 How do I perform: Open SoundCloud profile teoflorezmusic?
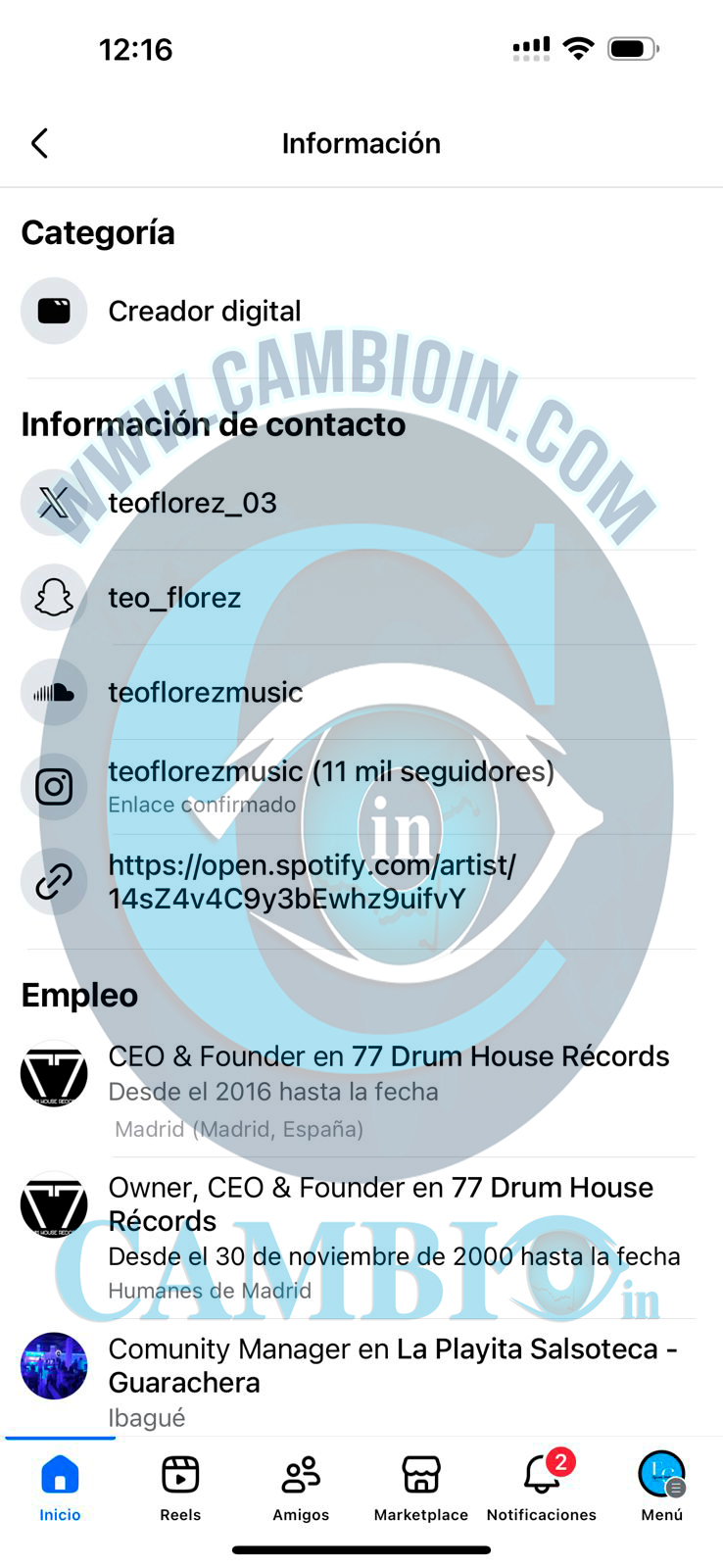tap(205, 692)
